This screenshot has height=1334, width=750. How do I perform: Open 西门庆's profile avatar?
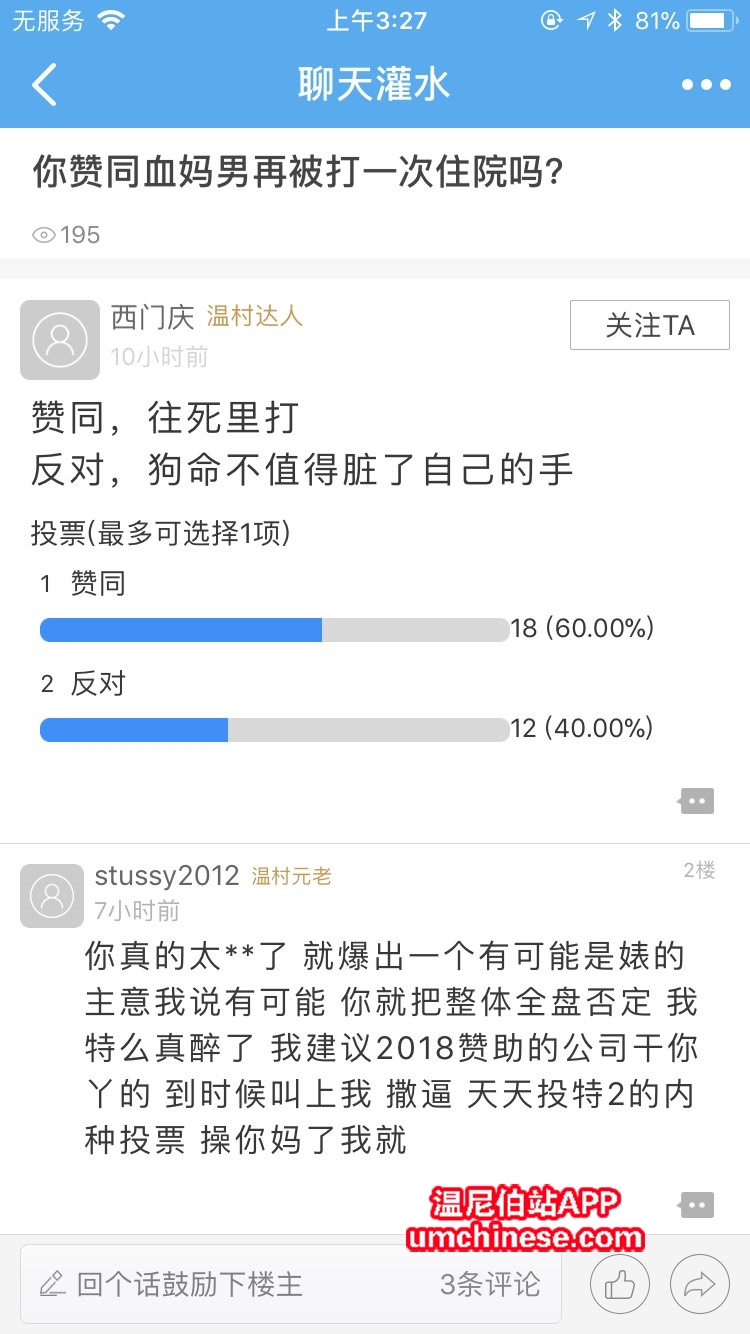(x=60, y=340)
